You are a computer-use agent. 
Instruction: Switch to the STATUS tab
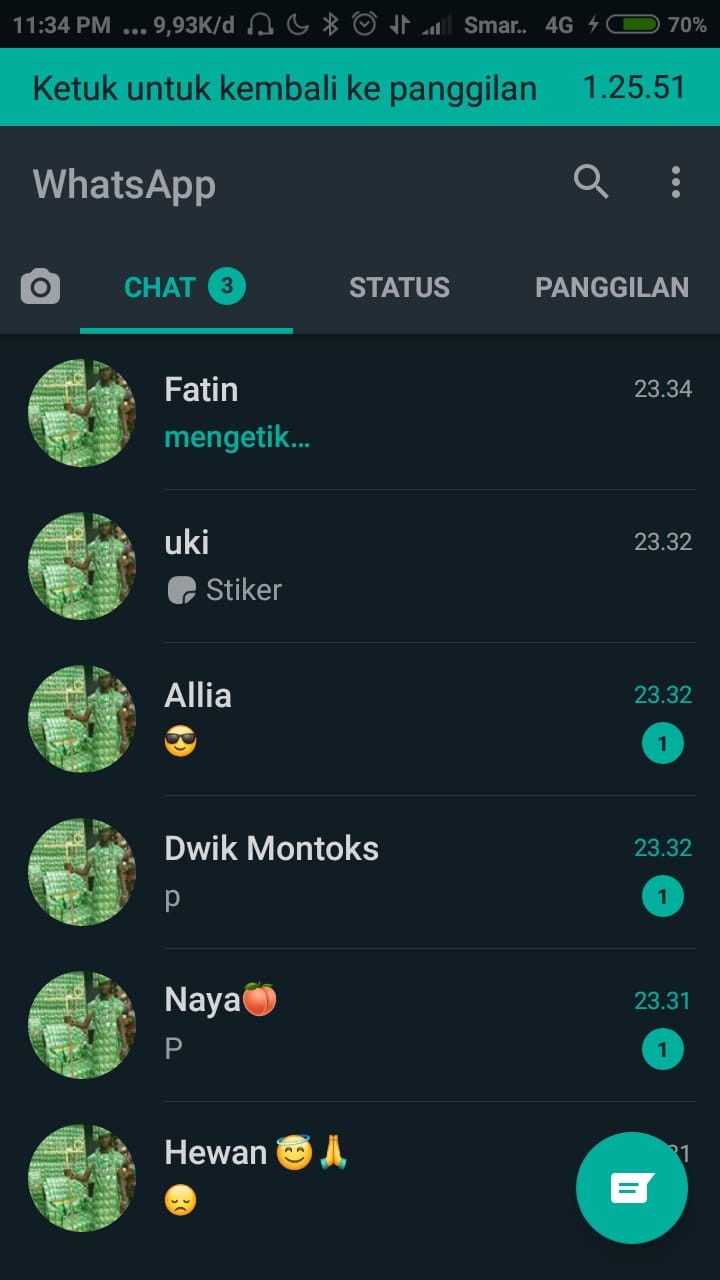(399, 288)
